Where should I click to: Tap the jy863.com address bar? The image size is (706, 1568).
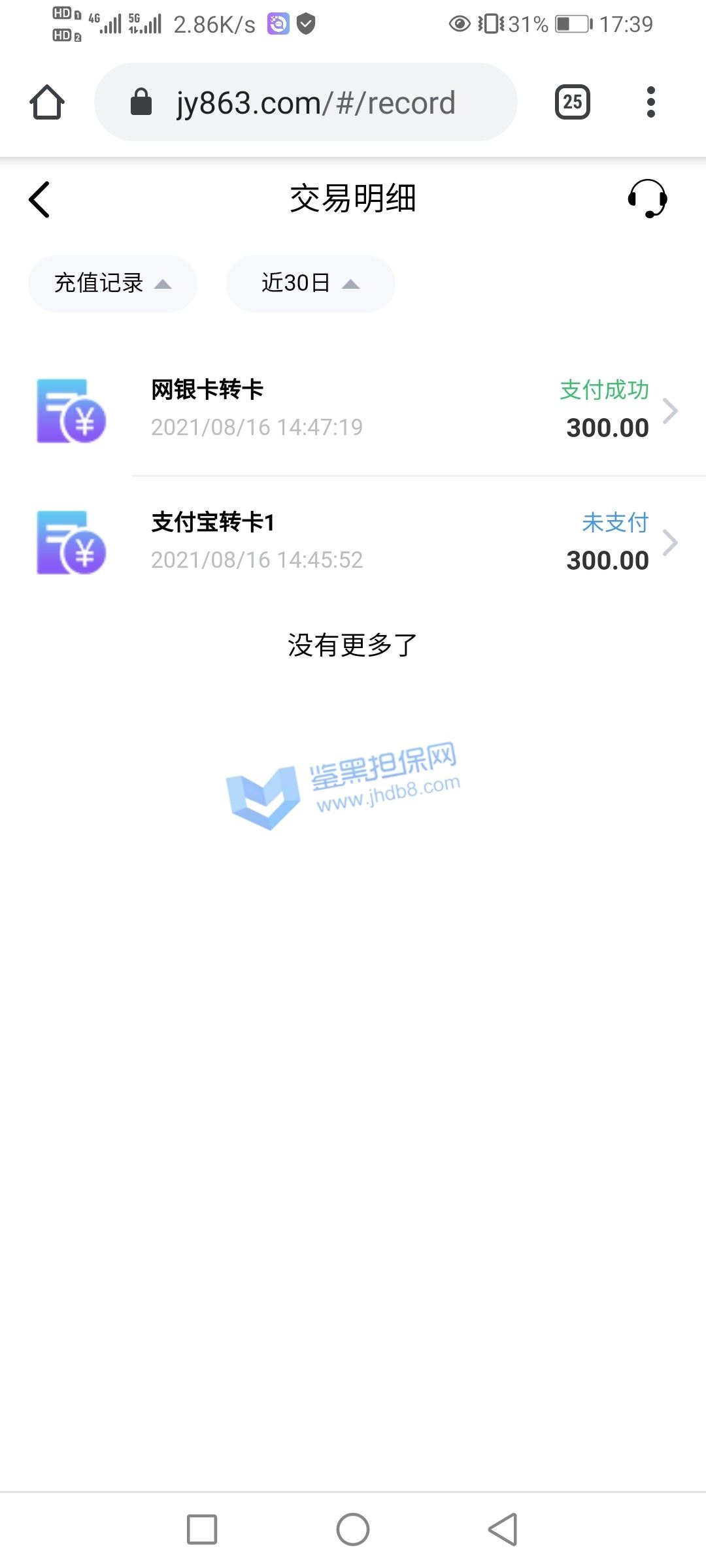click(306, 103)
